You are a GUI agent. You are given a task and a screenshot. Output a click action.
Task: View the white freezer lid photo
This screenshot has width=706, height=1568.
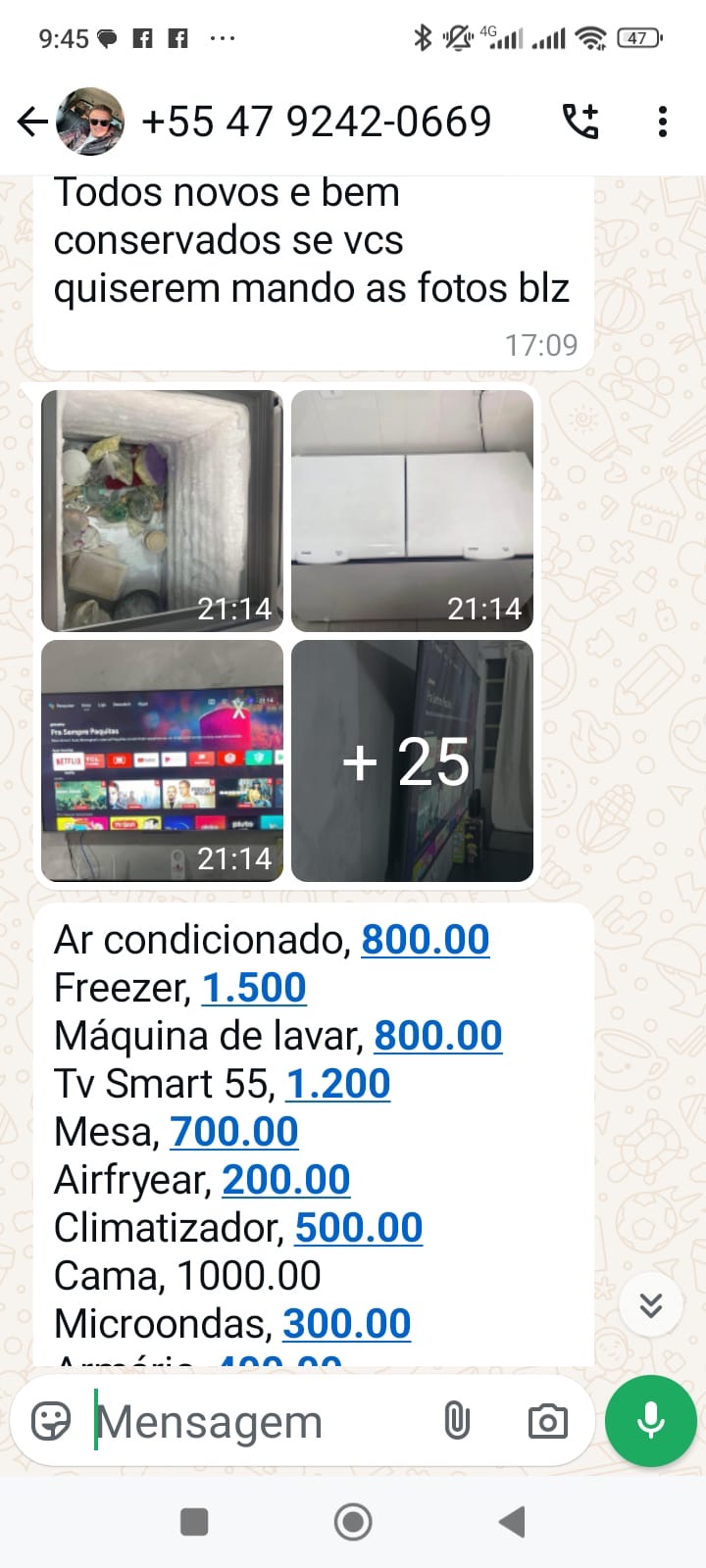[x=412, y=510]
